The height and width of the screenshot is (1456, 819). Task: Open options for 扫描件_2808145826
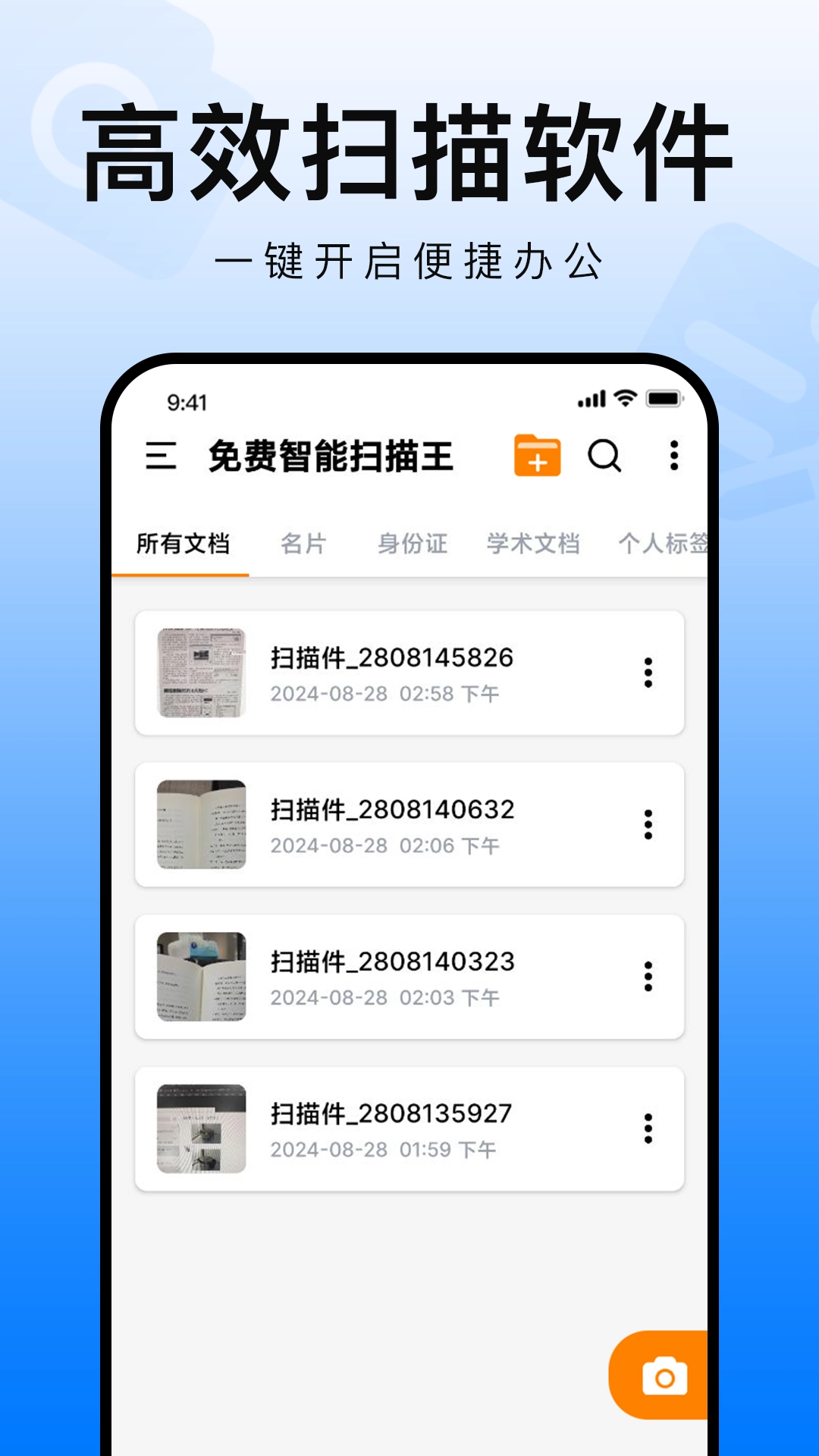[x=648, y=673]
